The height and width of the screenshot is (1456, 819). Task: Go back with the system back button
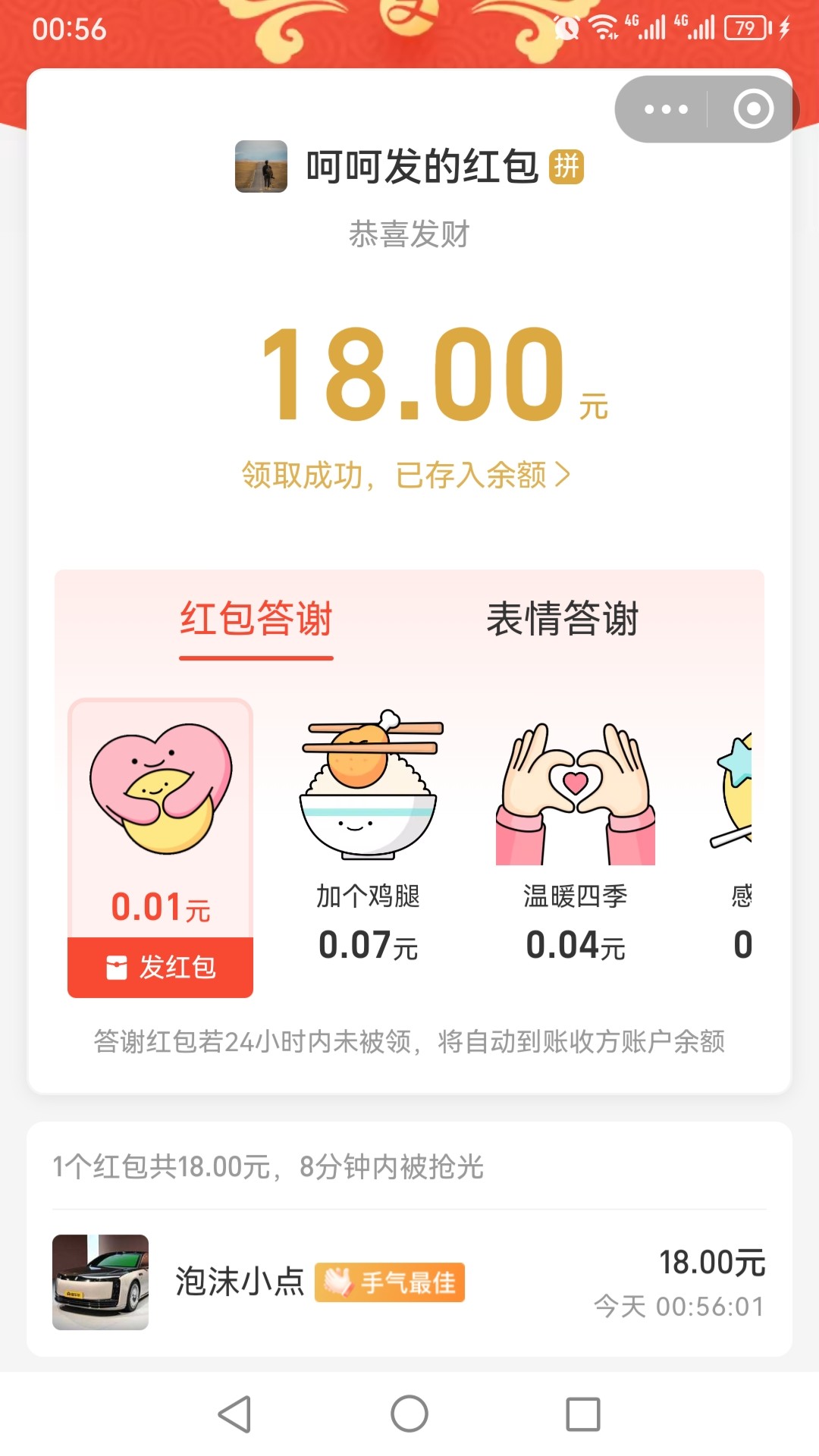235,1414
